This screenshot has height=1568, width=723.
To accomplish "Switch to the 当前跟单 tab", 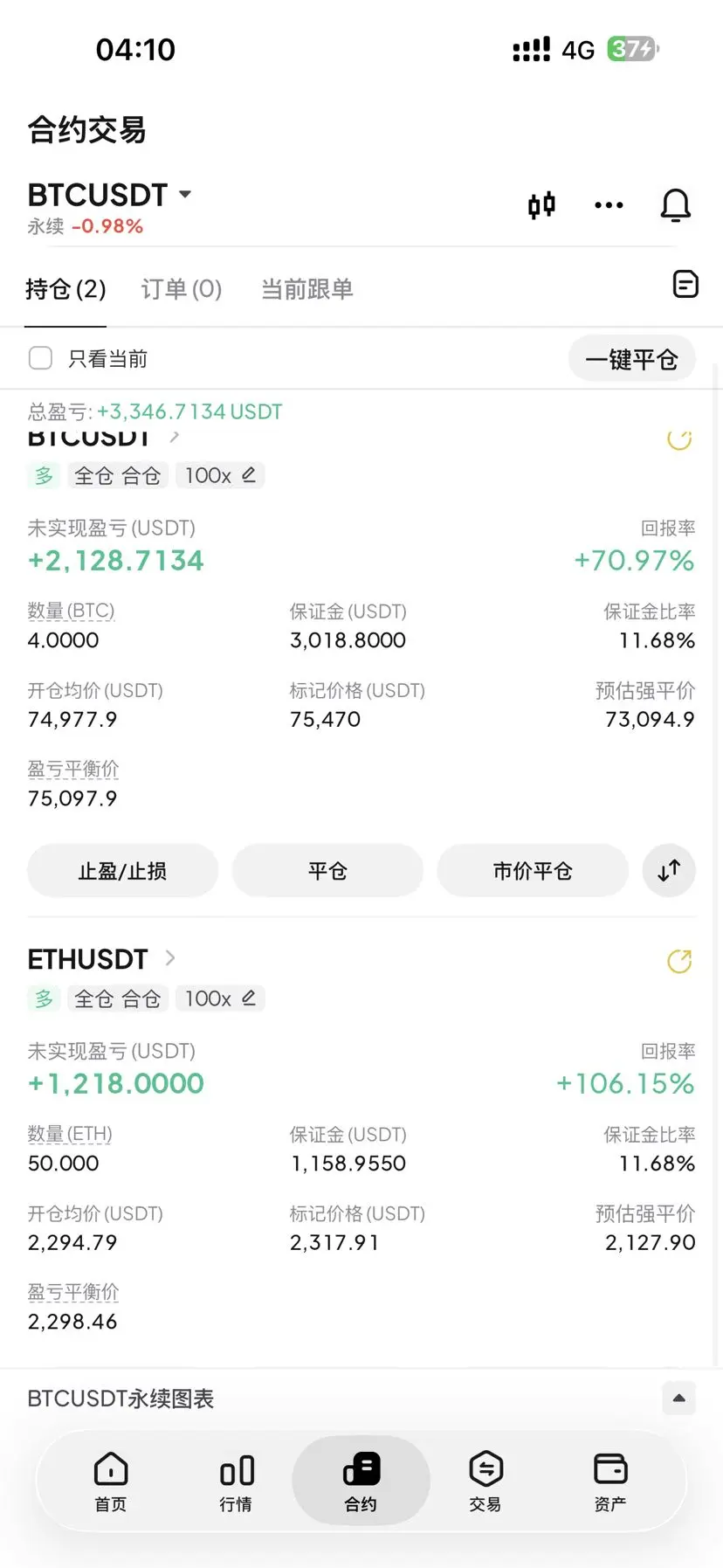I will click(307, 289).
